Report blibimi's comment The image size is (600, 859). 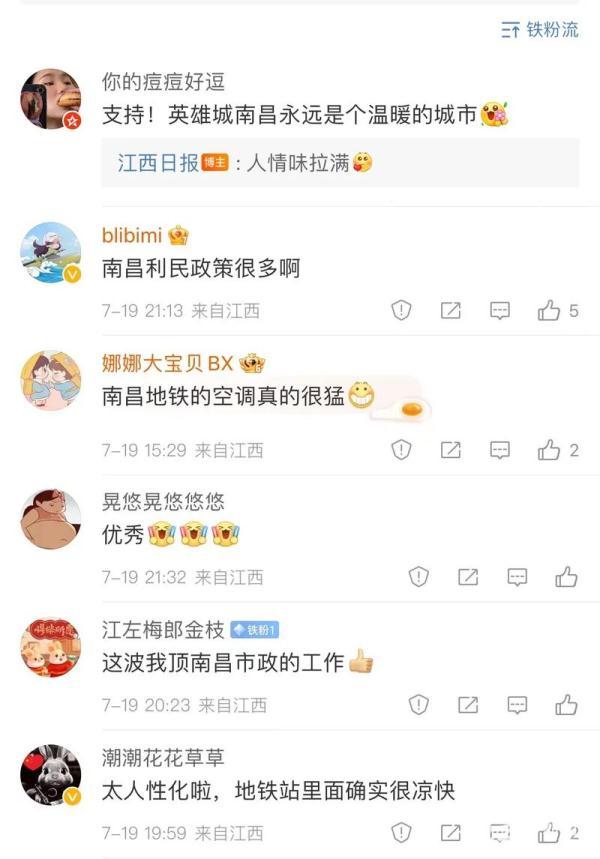(401, 311)
